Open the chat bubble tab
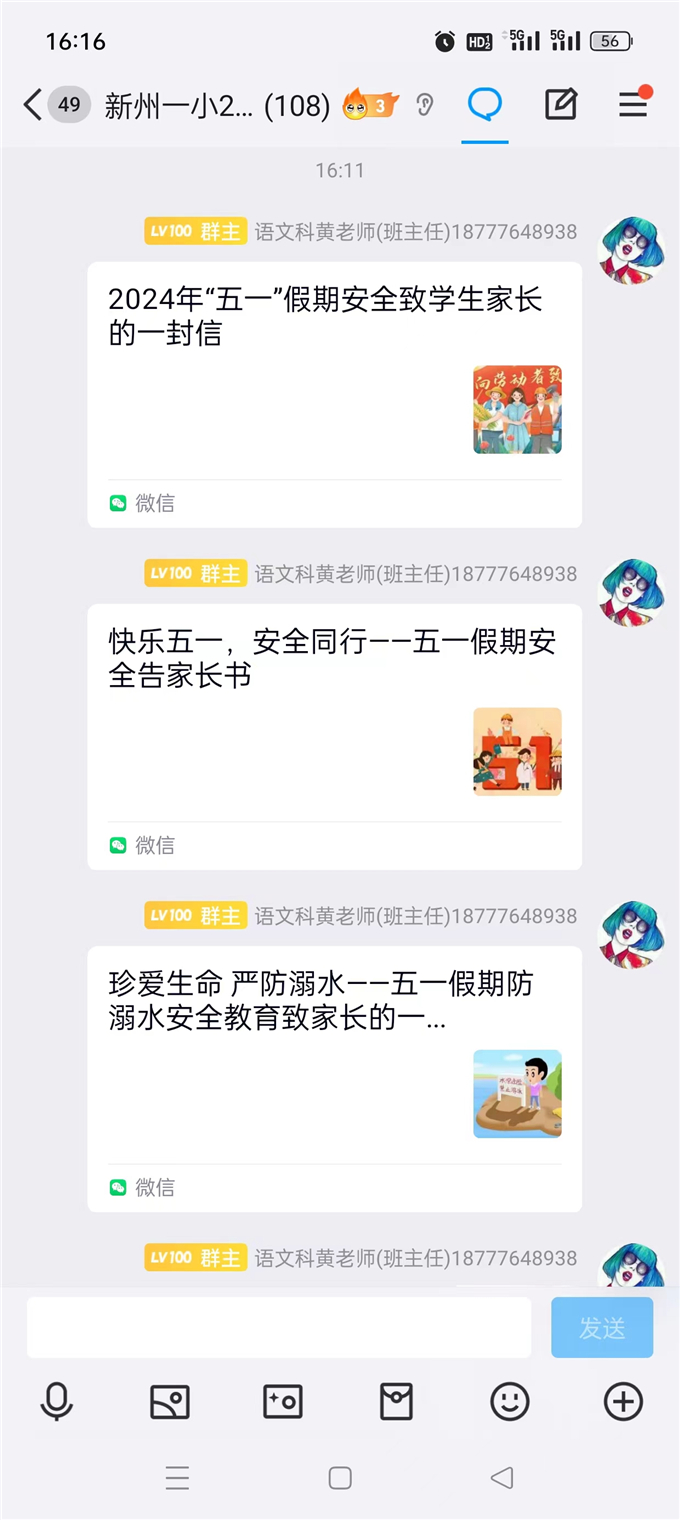 485,104
